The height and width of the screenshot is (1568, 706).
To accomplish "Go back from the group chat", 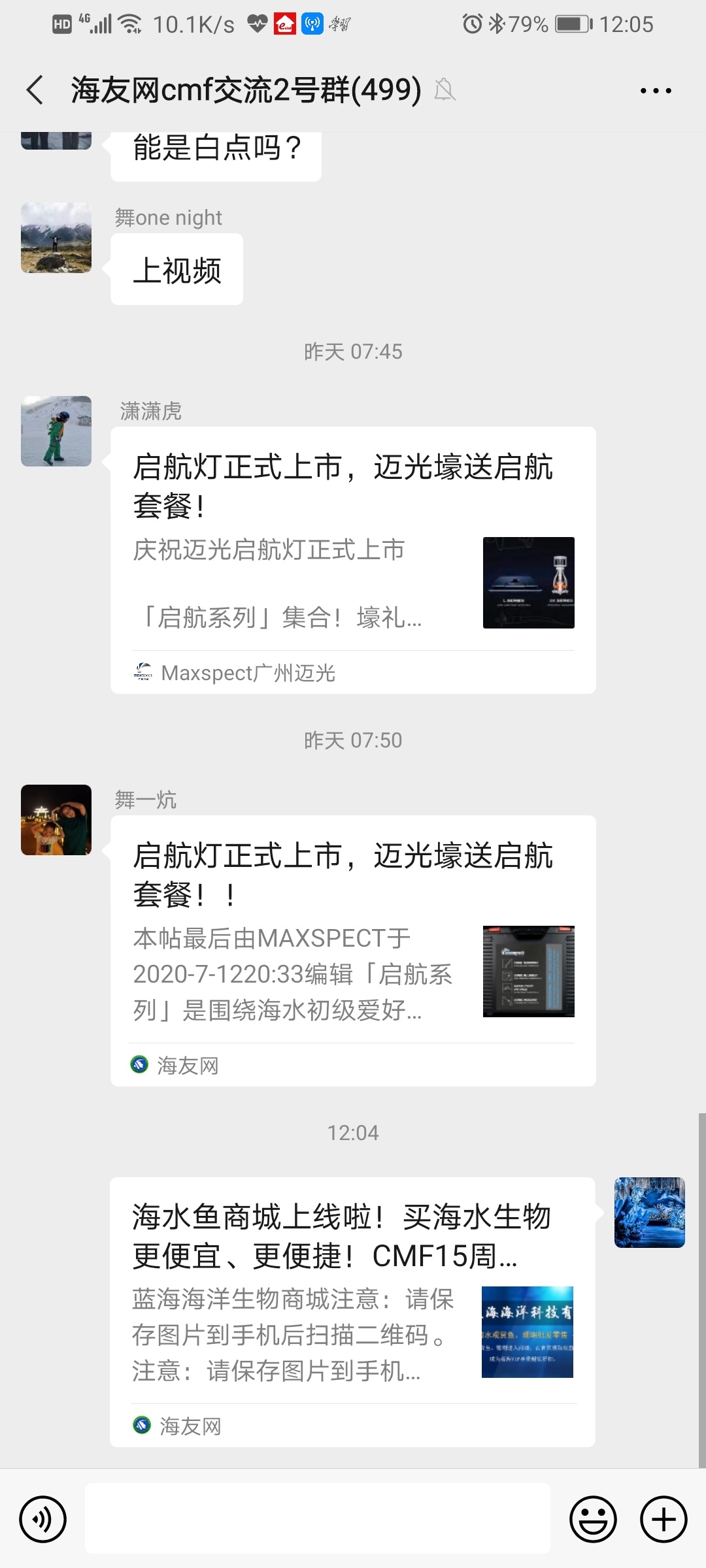I will 35,90.
